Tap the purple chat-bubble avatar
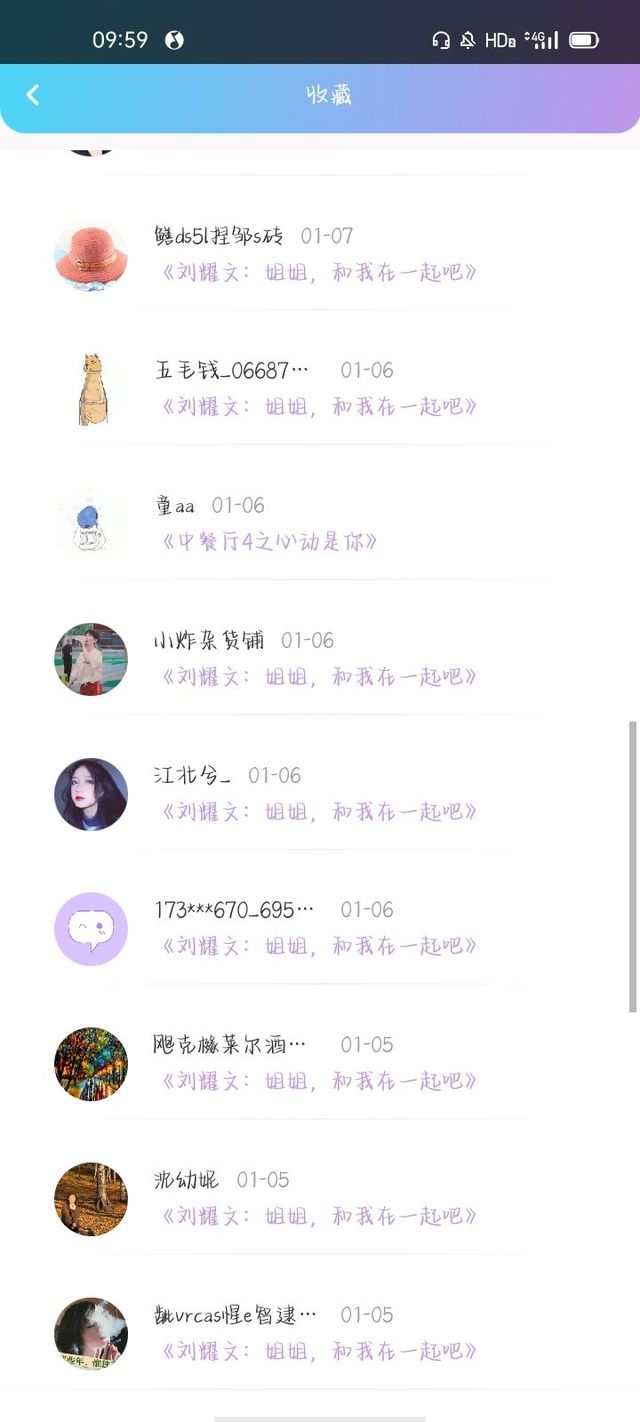 click(x=91, y=929)
